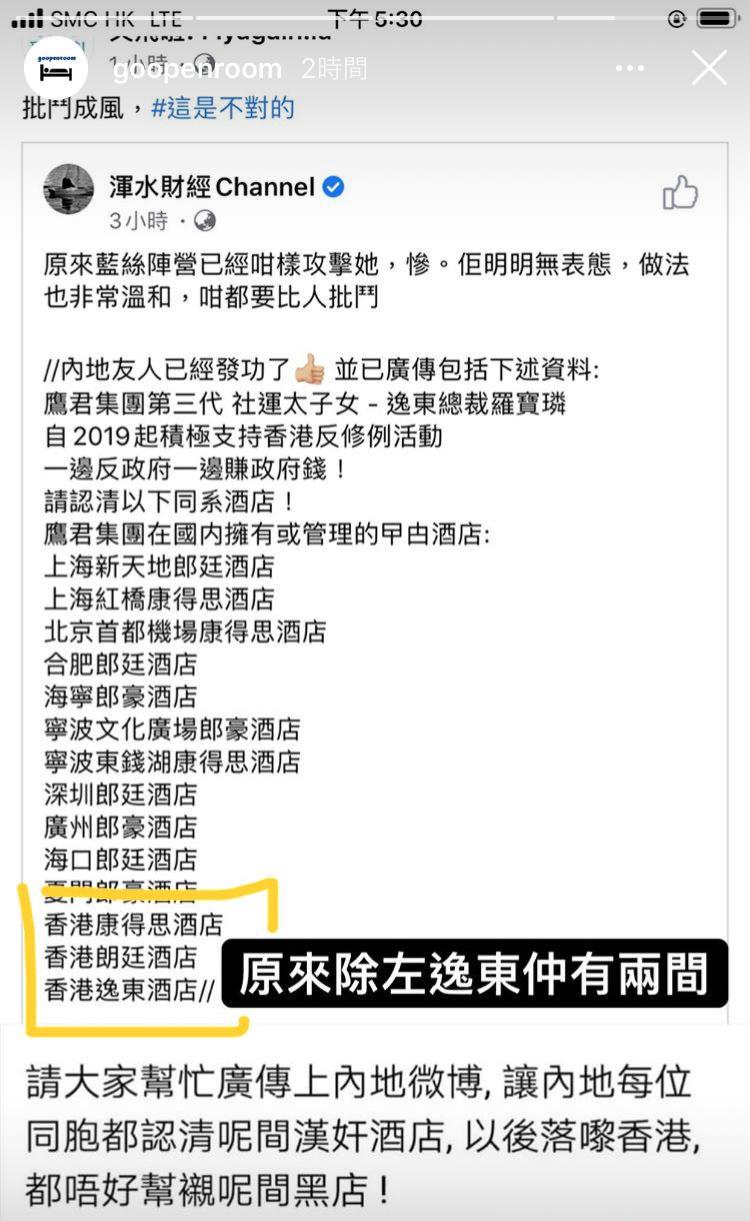The image size is (750, 1221).
Task: Close the story viewer
Action: [x=709, y=68]
